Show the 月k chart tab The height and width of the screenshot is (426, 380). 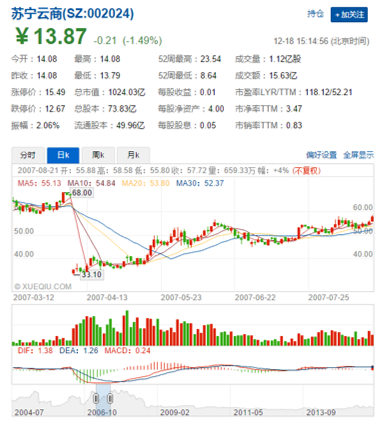[133, 155]
